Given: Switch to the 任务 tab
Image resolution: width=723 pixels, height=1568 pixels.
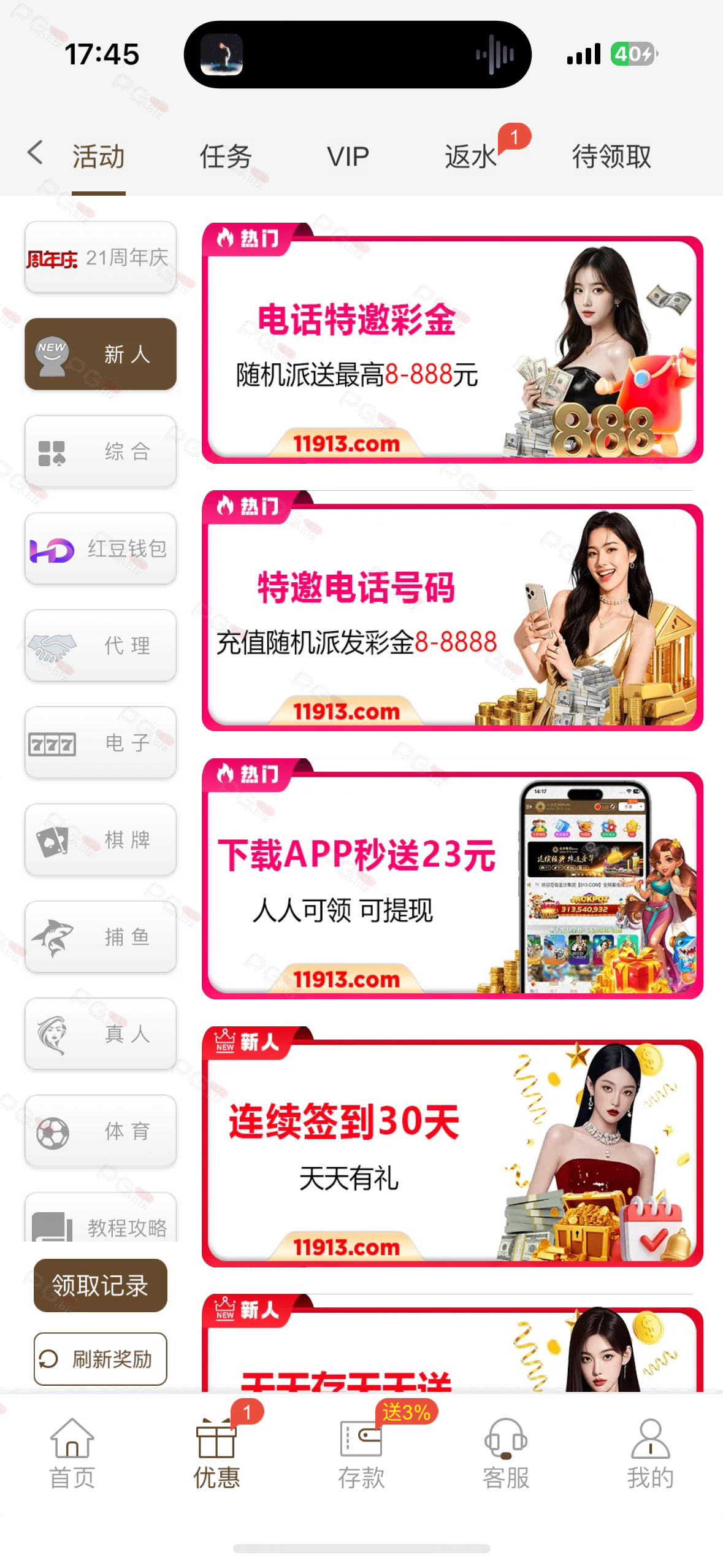Looking at the screenshot, I should (x=226, y=156).
